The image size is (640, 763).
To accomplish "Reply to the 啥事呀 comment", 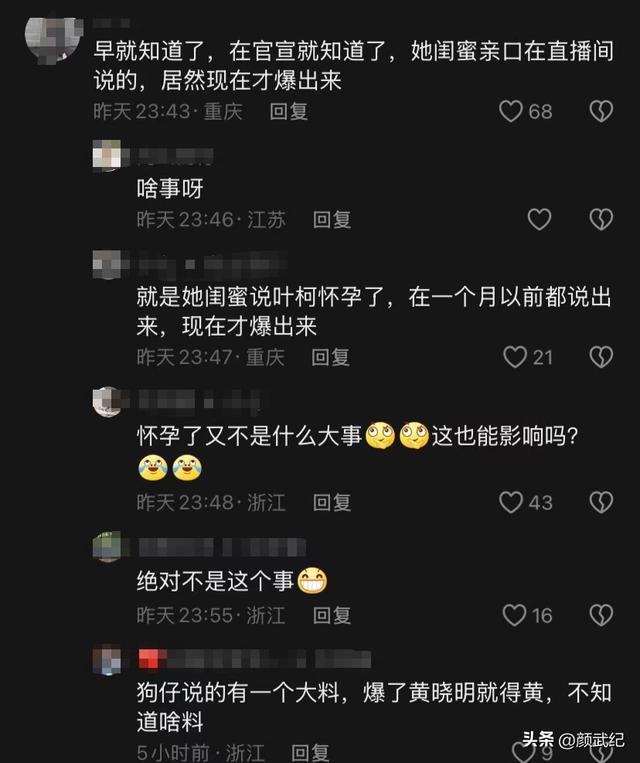I will [x=332, y=219].
